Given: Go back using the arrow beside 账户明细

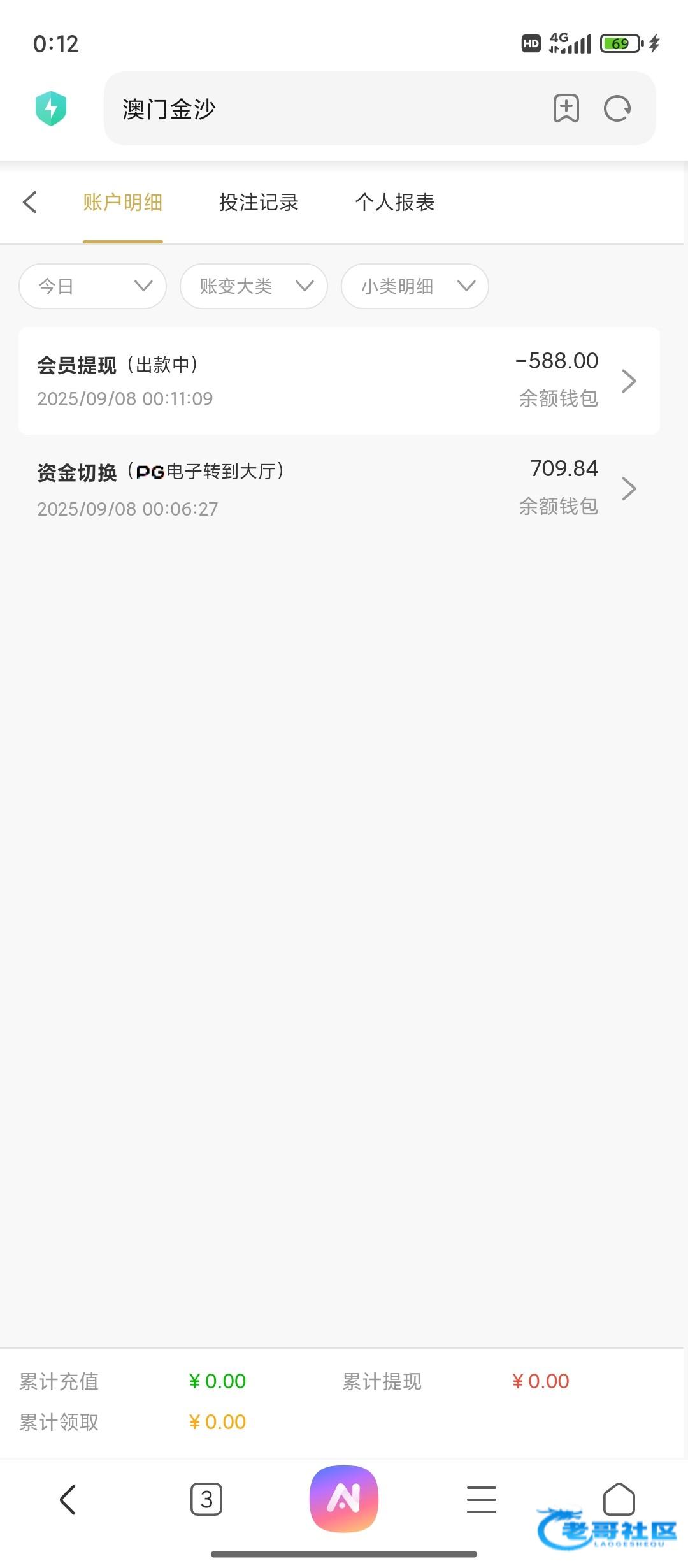Looking at the screenshot, I should pos(30,202).
